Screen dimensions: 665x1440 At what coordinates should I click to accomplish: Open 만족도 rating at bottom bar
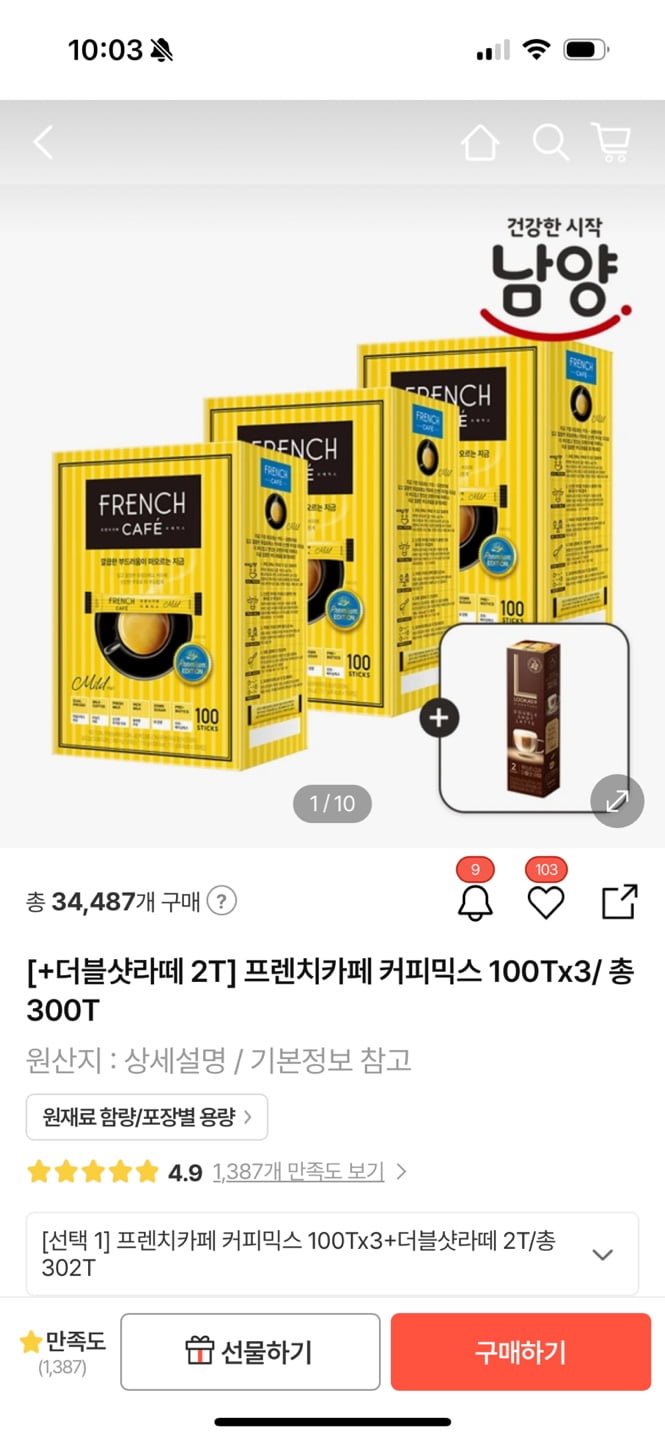[x=62, y=1352]
